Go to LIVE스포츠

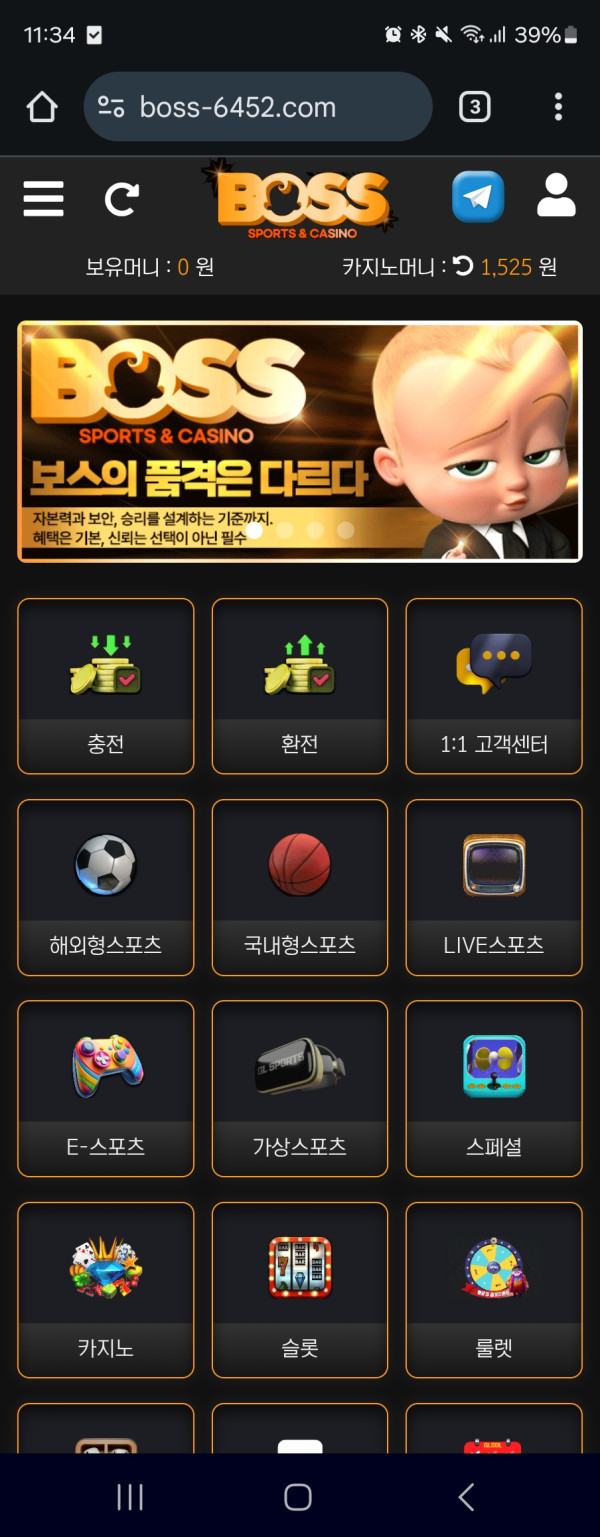pos(494,887)
